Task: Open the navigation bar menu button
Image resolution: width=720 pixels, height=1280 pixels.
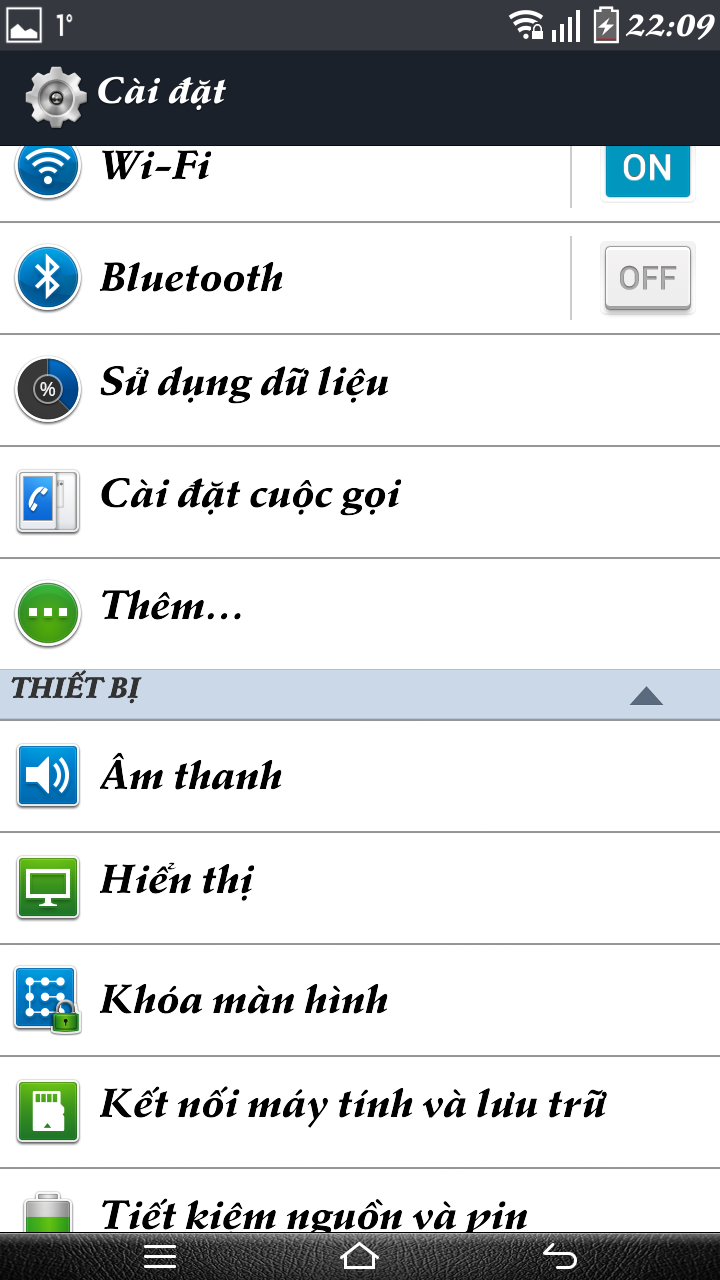Action: pos(160,1256)
